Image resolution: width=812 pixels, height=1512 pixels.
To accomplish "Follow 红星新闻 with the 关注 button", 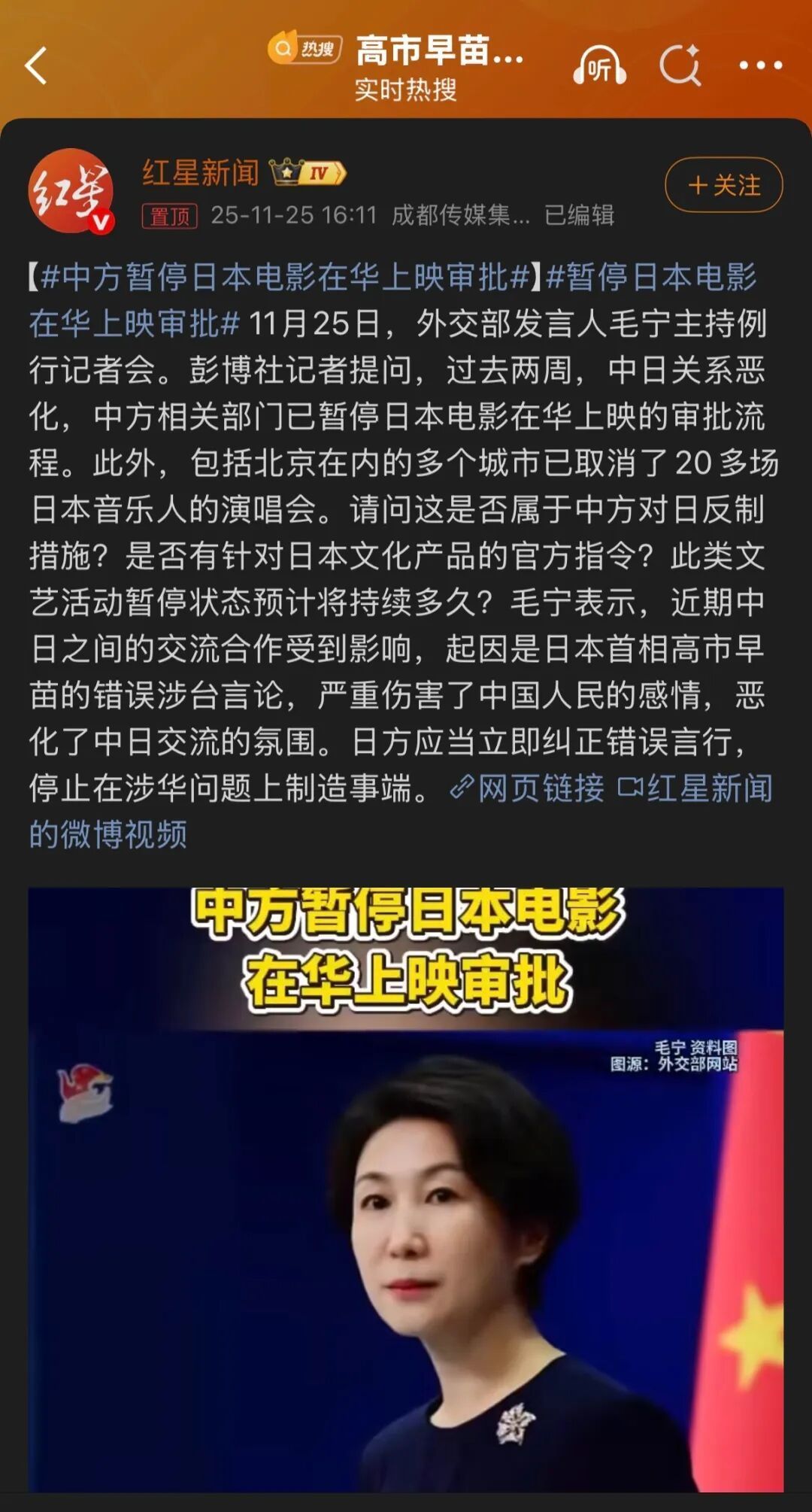I will click(723, 184).
